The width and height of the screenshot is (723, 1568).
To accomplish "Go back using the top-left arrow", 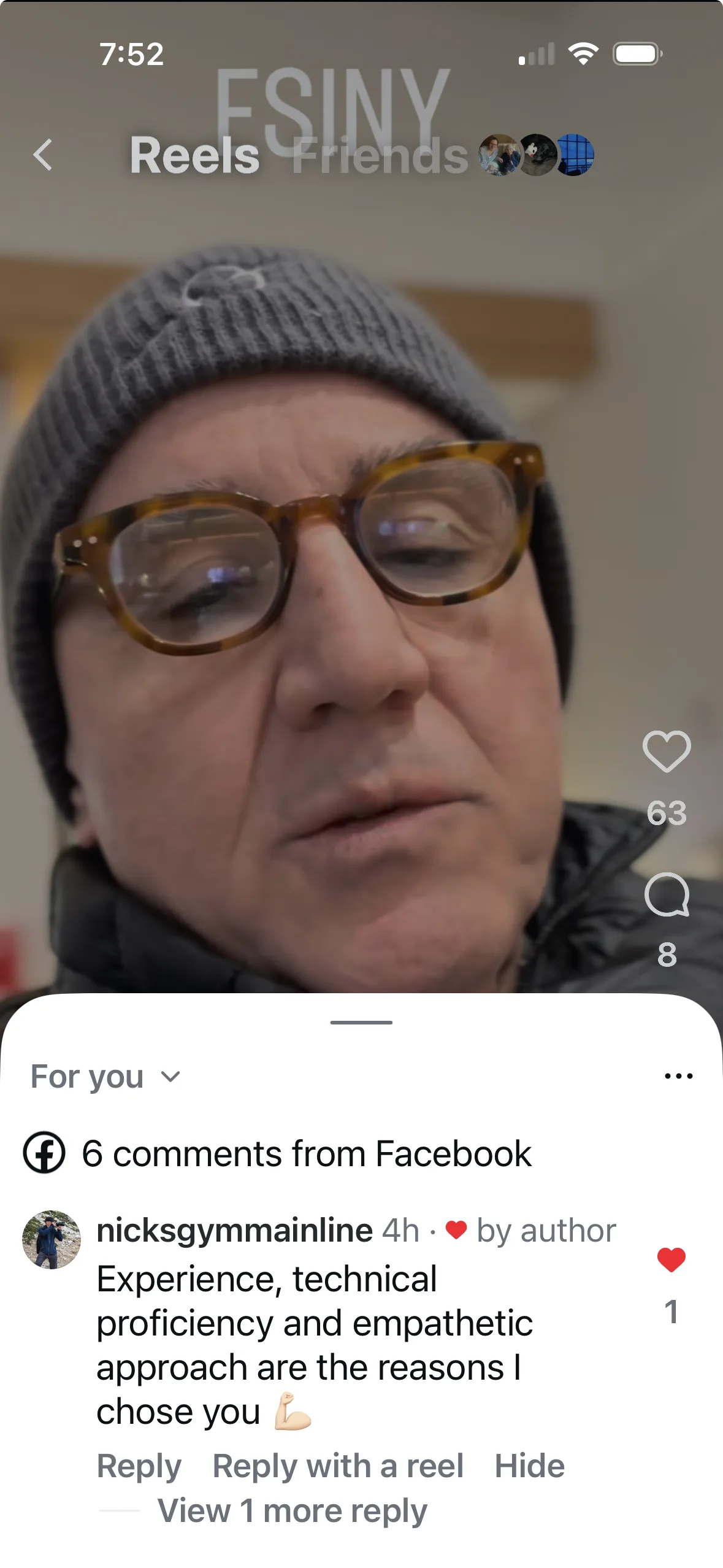I will [42, 155].
